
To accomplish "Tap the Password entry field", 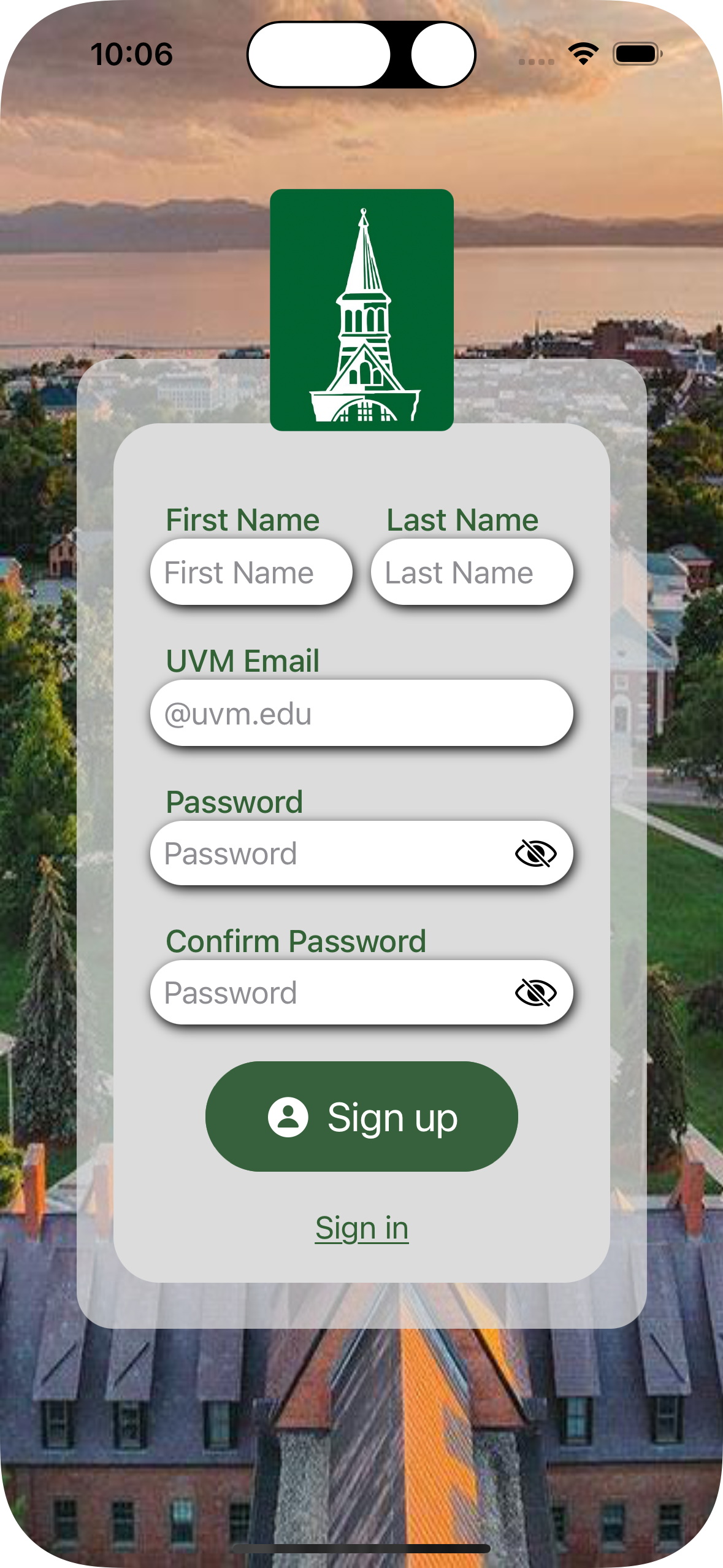I will (331, 853).
